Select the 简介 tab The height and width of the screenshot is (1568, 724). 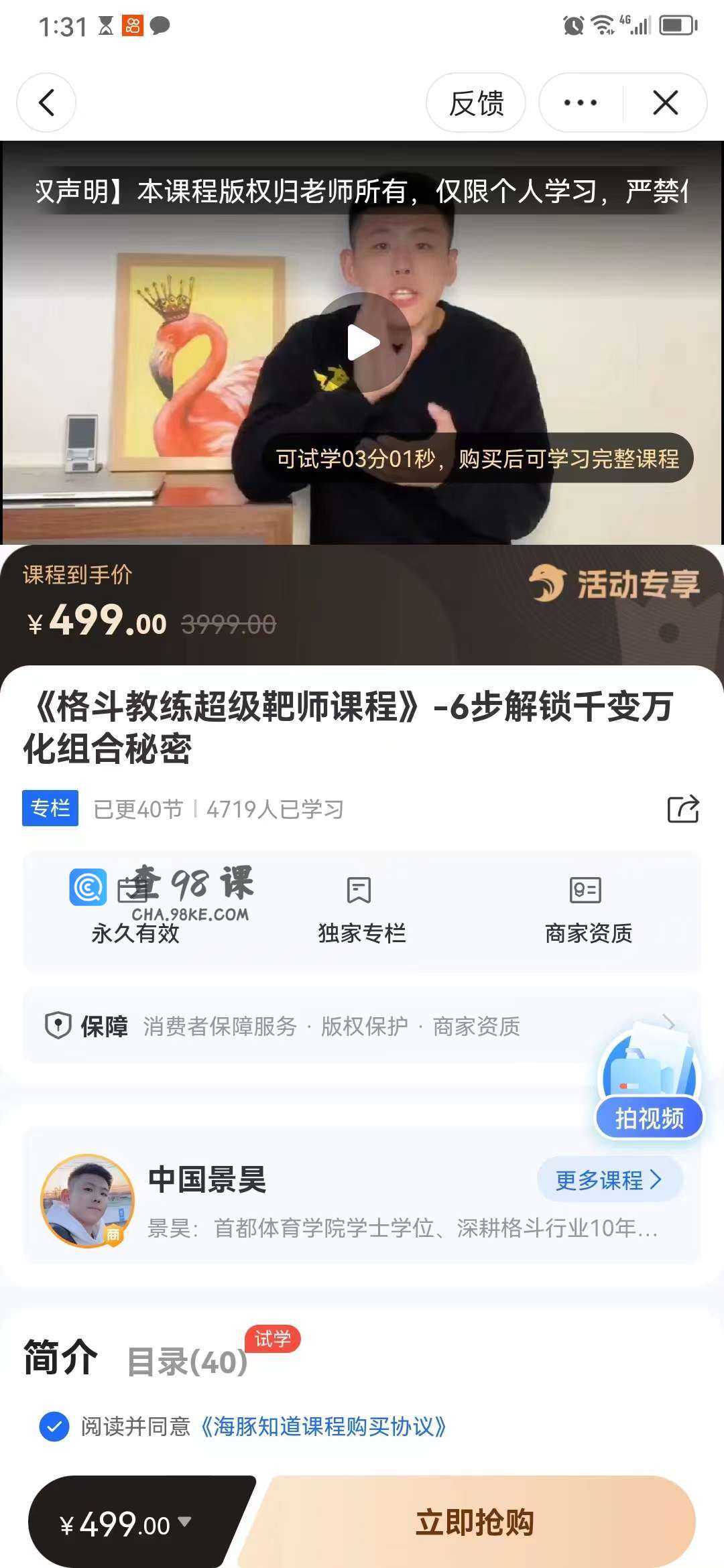point(60,1358)
